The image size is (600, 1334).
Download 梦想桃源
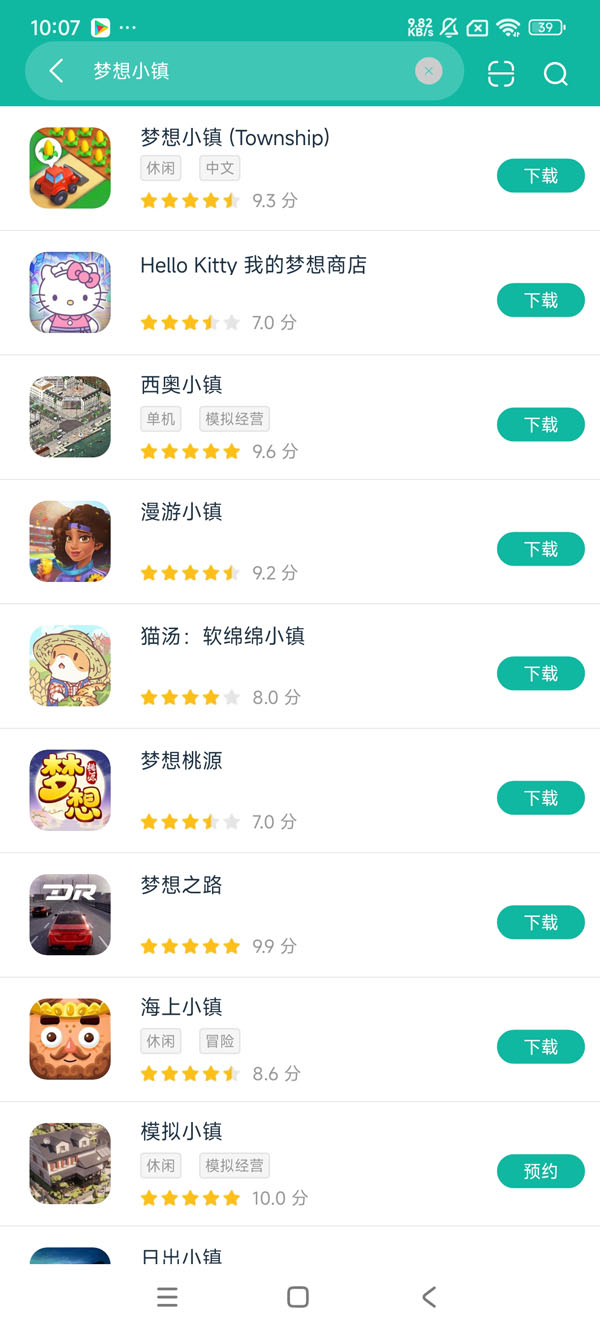tap(540, 798)
